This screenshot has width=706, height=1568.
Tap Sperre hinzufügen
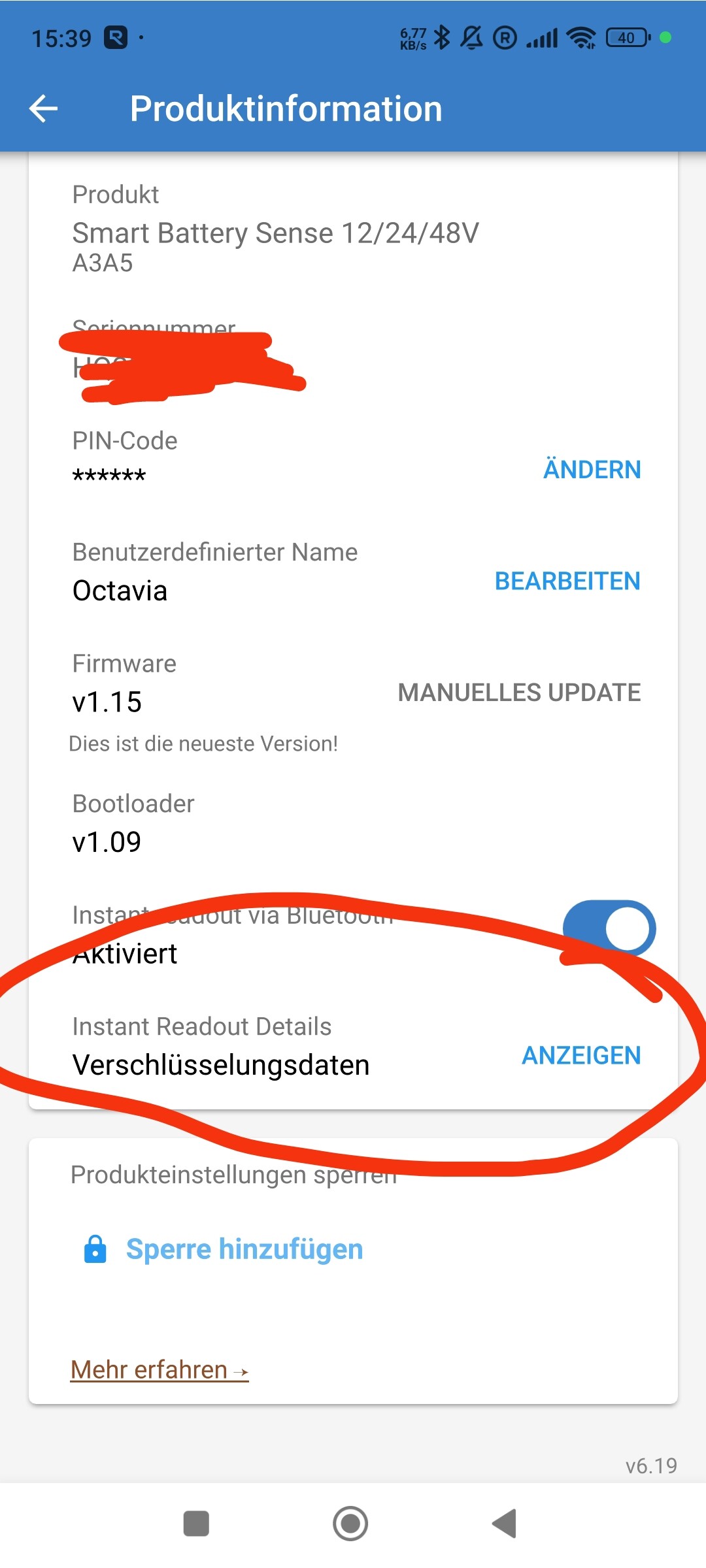[x=223, y=1249]
